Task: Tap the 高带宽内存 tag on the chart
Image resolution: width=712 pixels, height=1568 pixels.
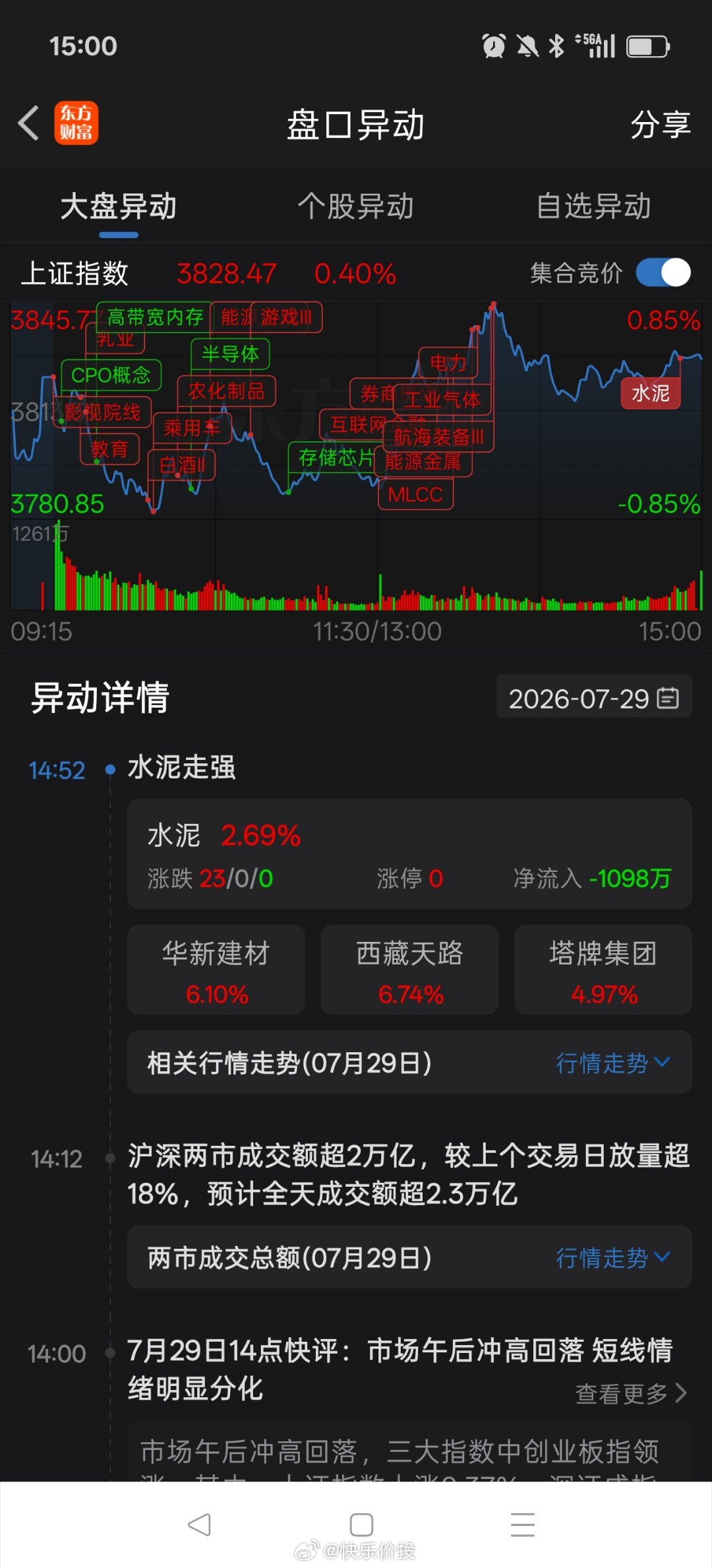Action: click(x=154, y=317)
